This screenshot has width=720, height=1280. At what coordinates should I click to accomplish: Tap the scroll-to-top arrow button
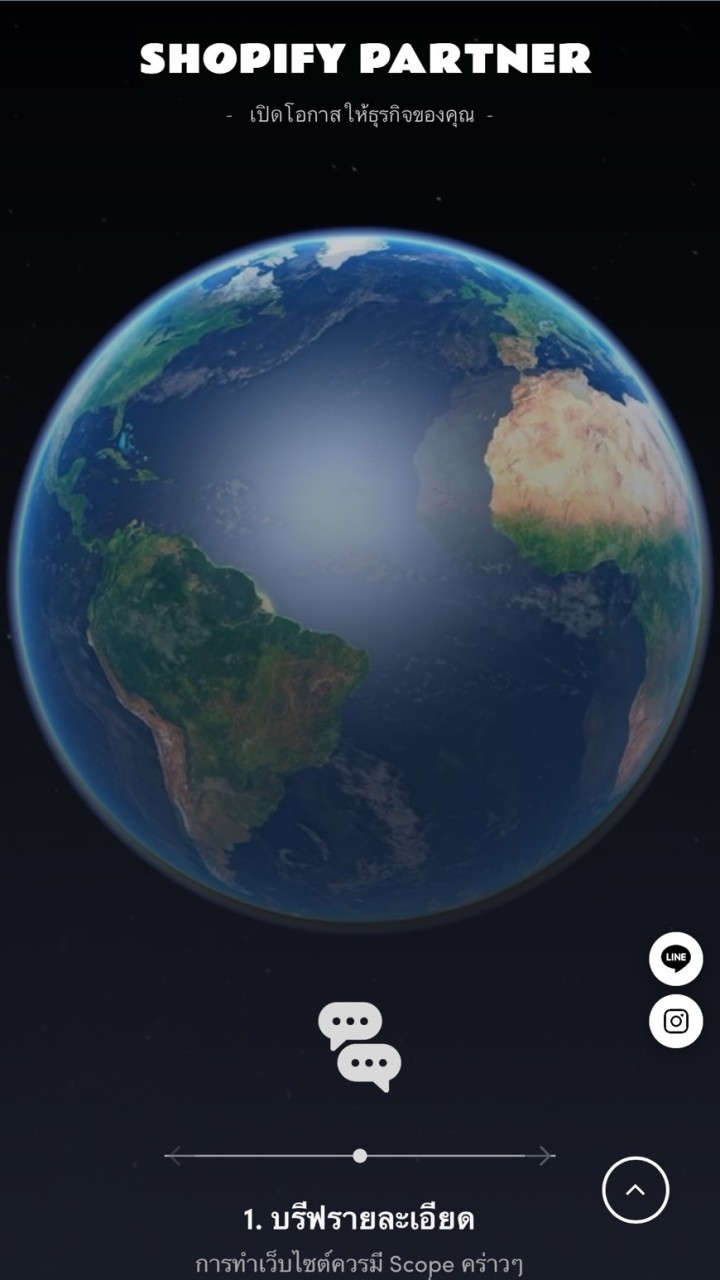(x=635, y=1189)
